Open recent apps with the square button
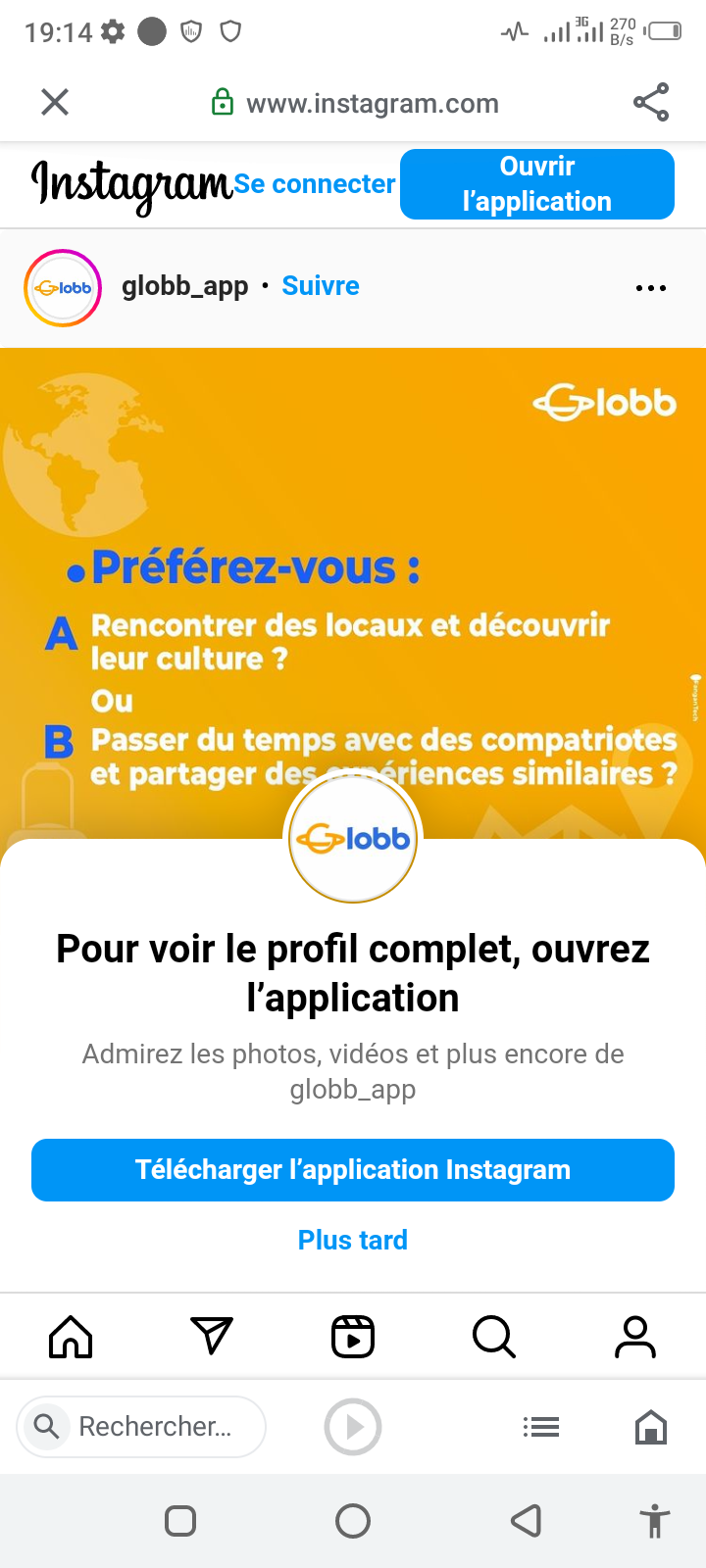Screen dimensions: 706x1568 [180, 1521]
